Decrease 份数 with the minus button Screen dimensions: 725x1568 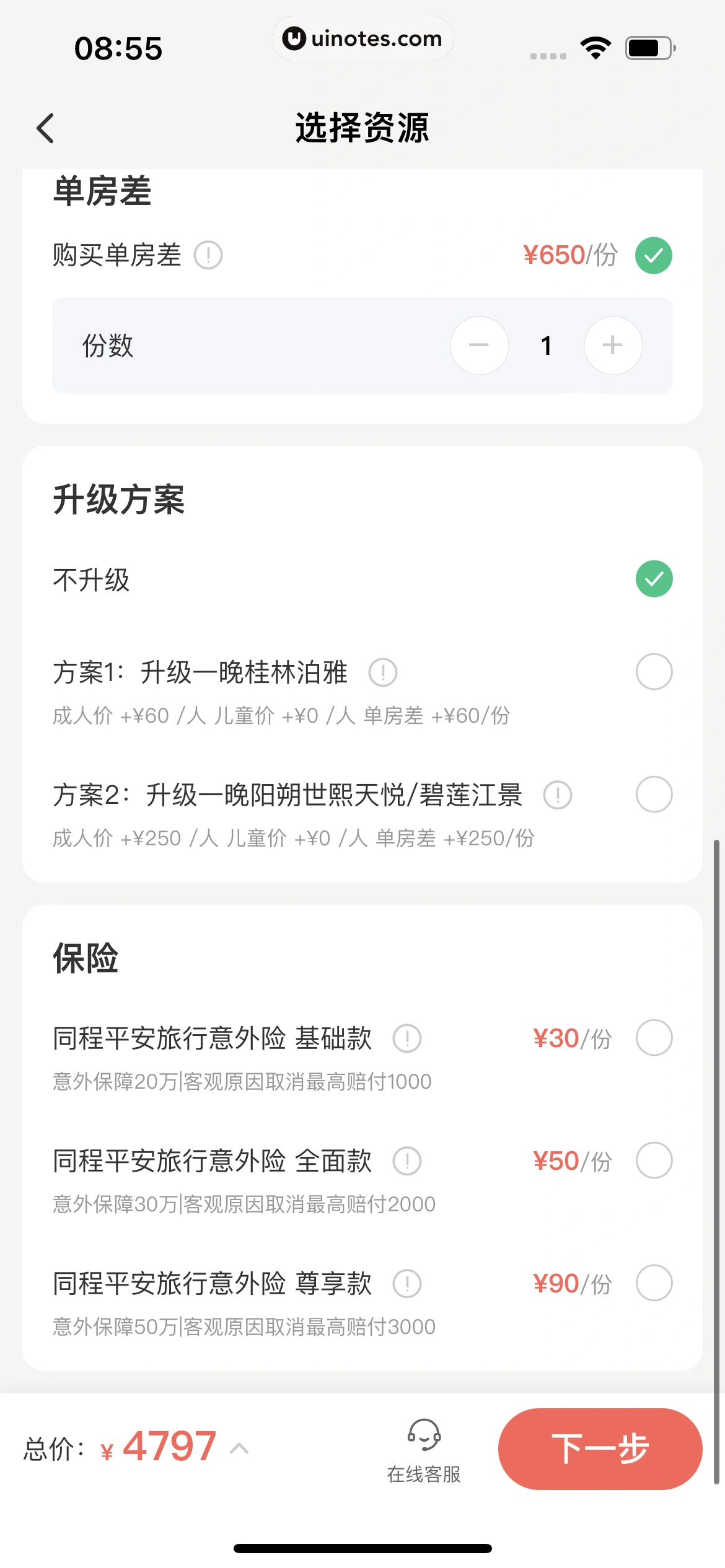click(479, 346)
